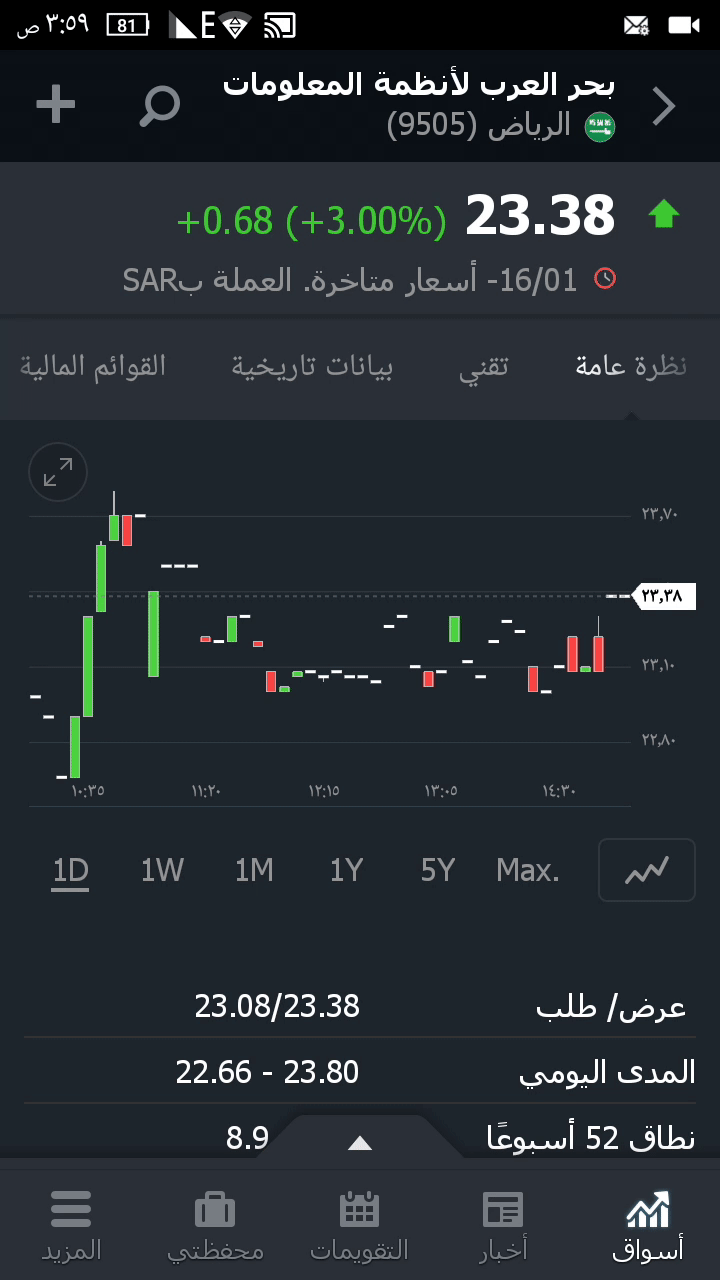This screenshot has height=1280, width=720.
Task: Choose the 5Y chart range
Action: pos(438,871)
